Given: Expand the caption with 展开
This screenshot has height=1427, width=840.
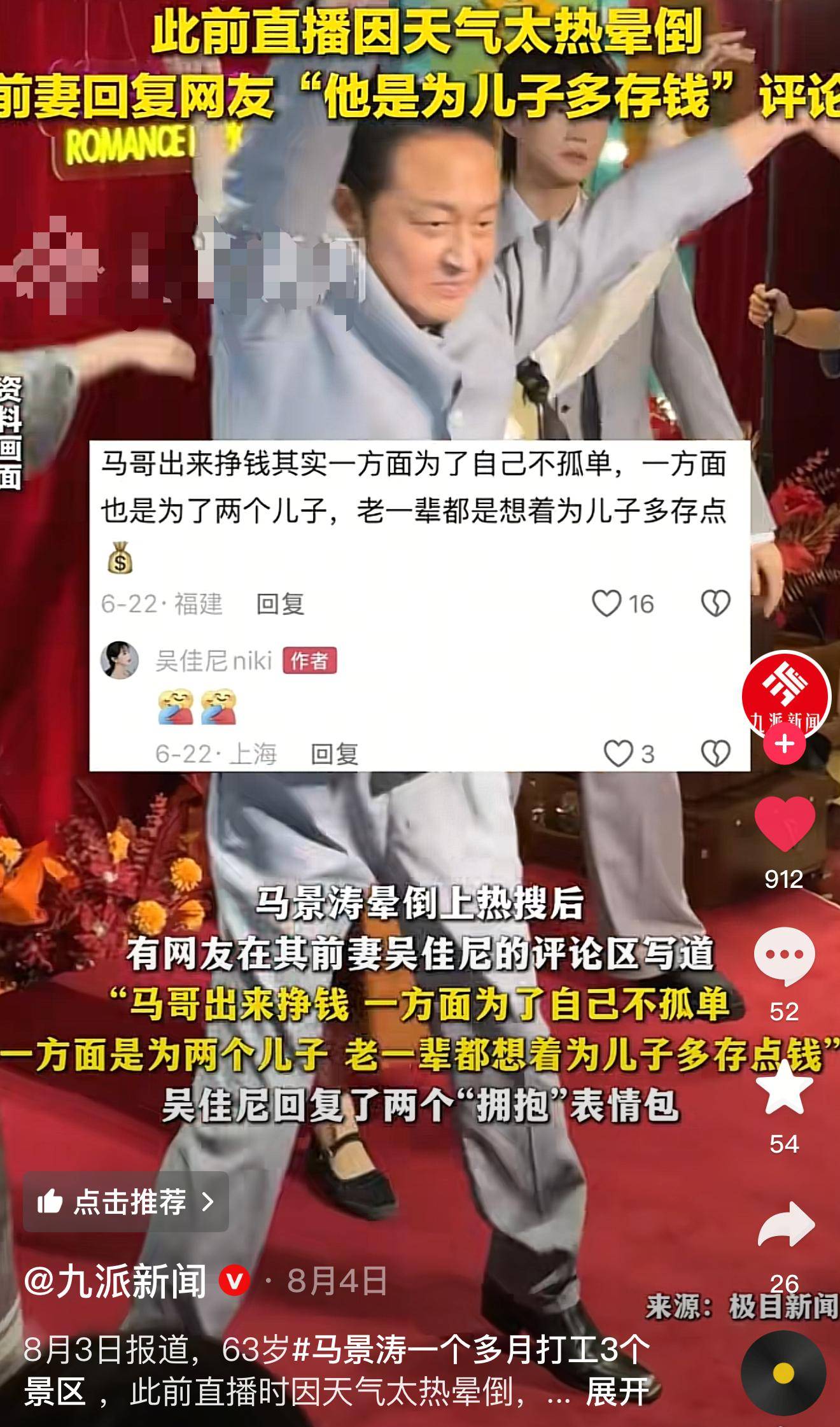Looking at the screenshot, I should (x=617, y=1392).
